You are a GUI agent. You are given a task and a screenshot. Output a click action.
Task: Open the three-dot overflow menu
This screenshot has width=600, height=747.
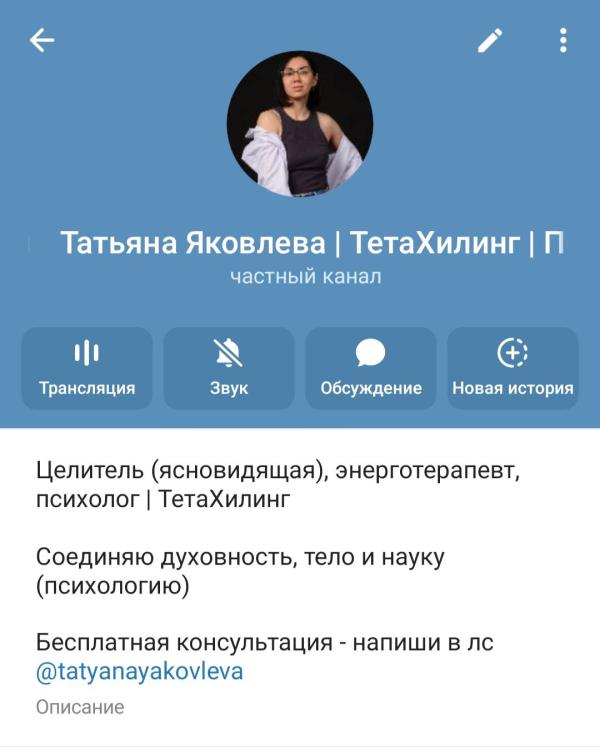(563, 40)
